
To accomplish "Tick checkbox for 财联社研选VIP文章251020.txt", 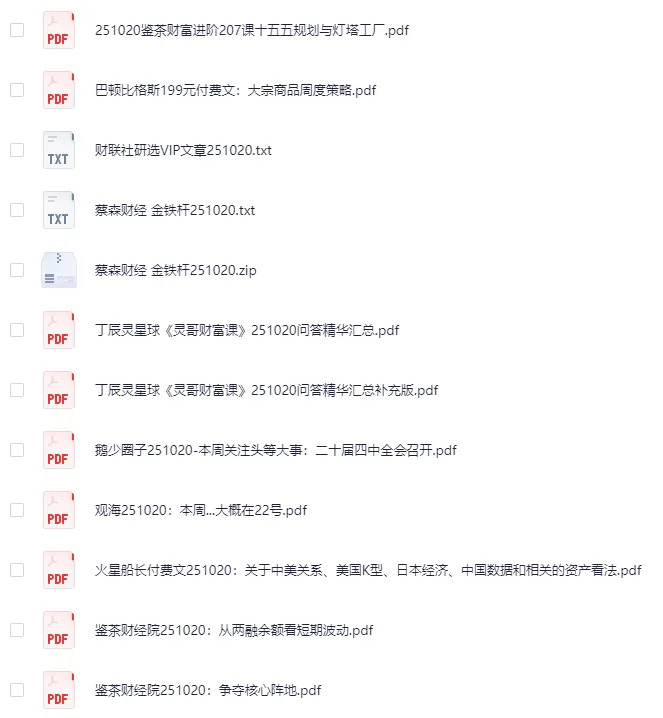I will pos(17,150).
